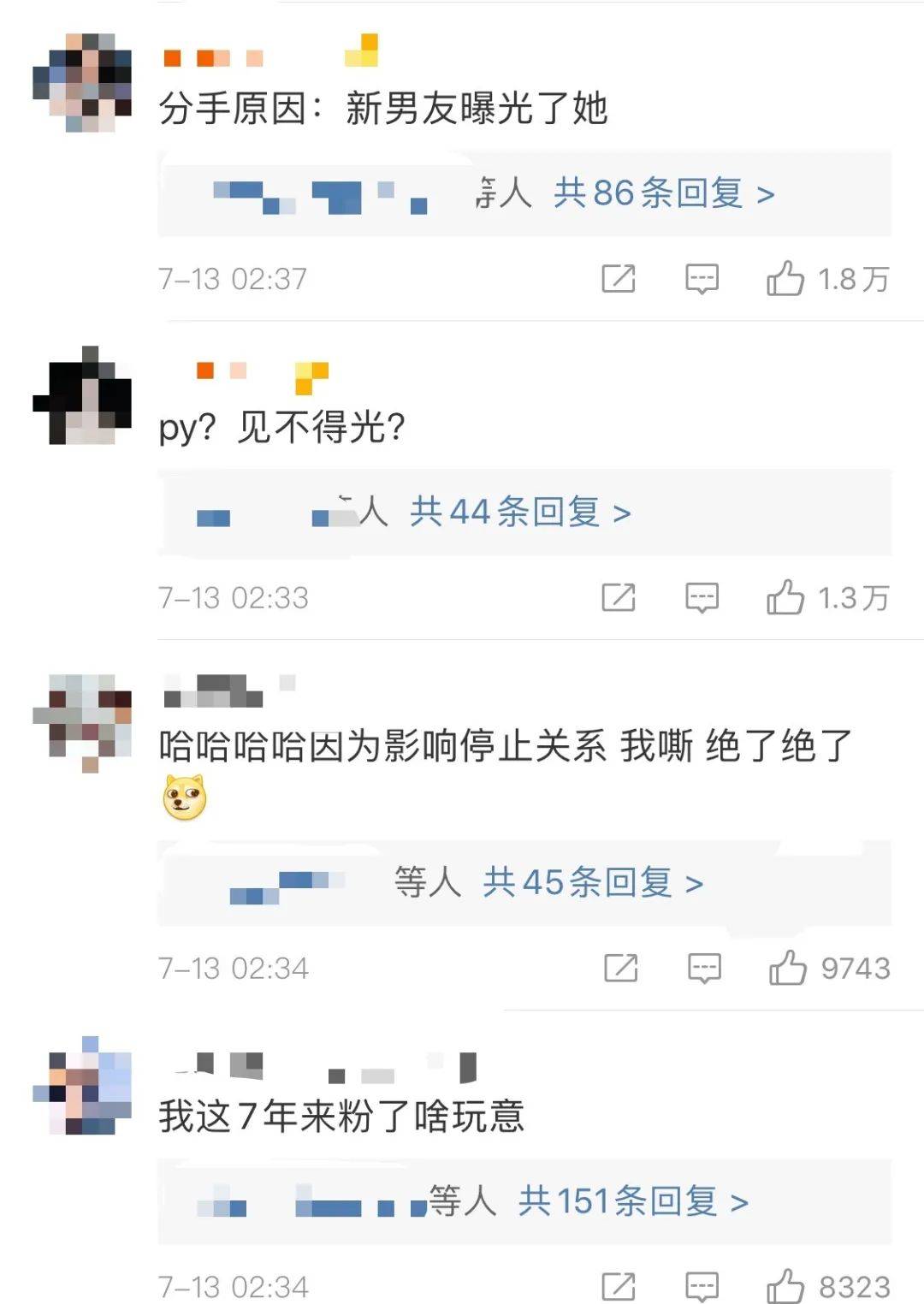The height and width of the screenshot is (1304, 924).
Task: Click the forward icon under the 哈哈哈哈 comment
Action: (622, 968)
